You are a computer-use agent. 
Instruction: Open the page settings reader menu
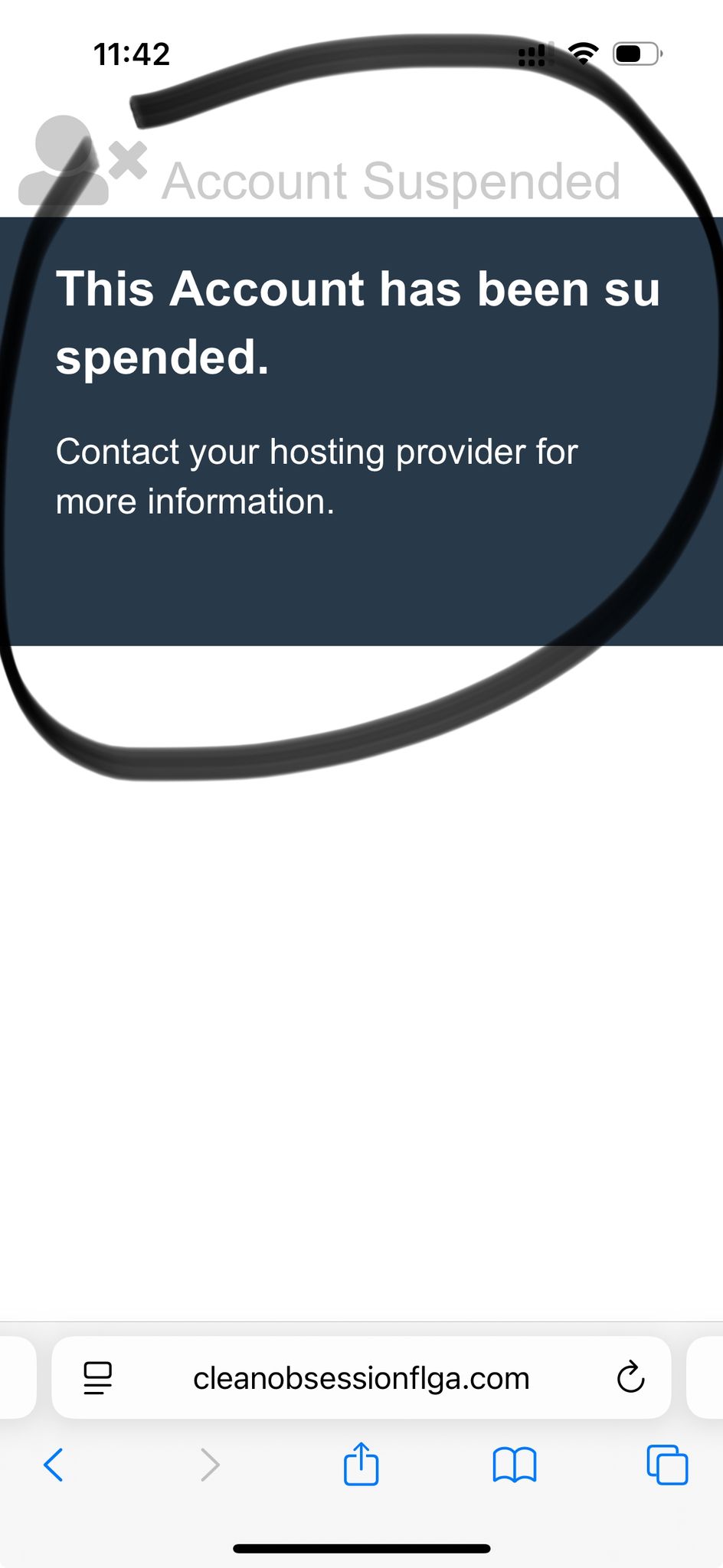(x=97, y=1378)
